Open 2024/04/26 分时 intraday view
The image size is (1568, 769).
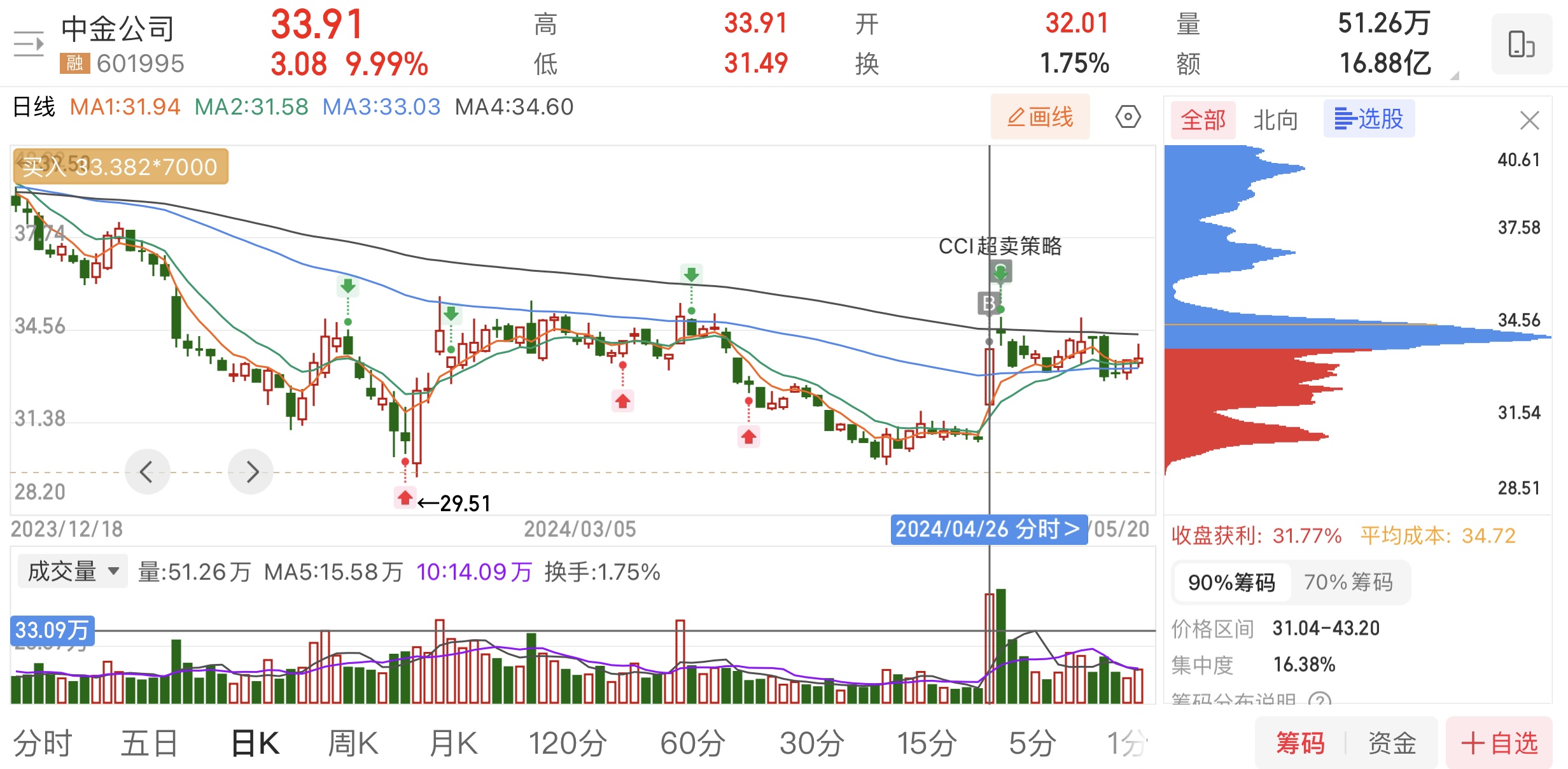[x=988, y=529]
